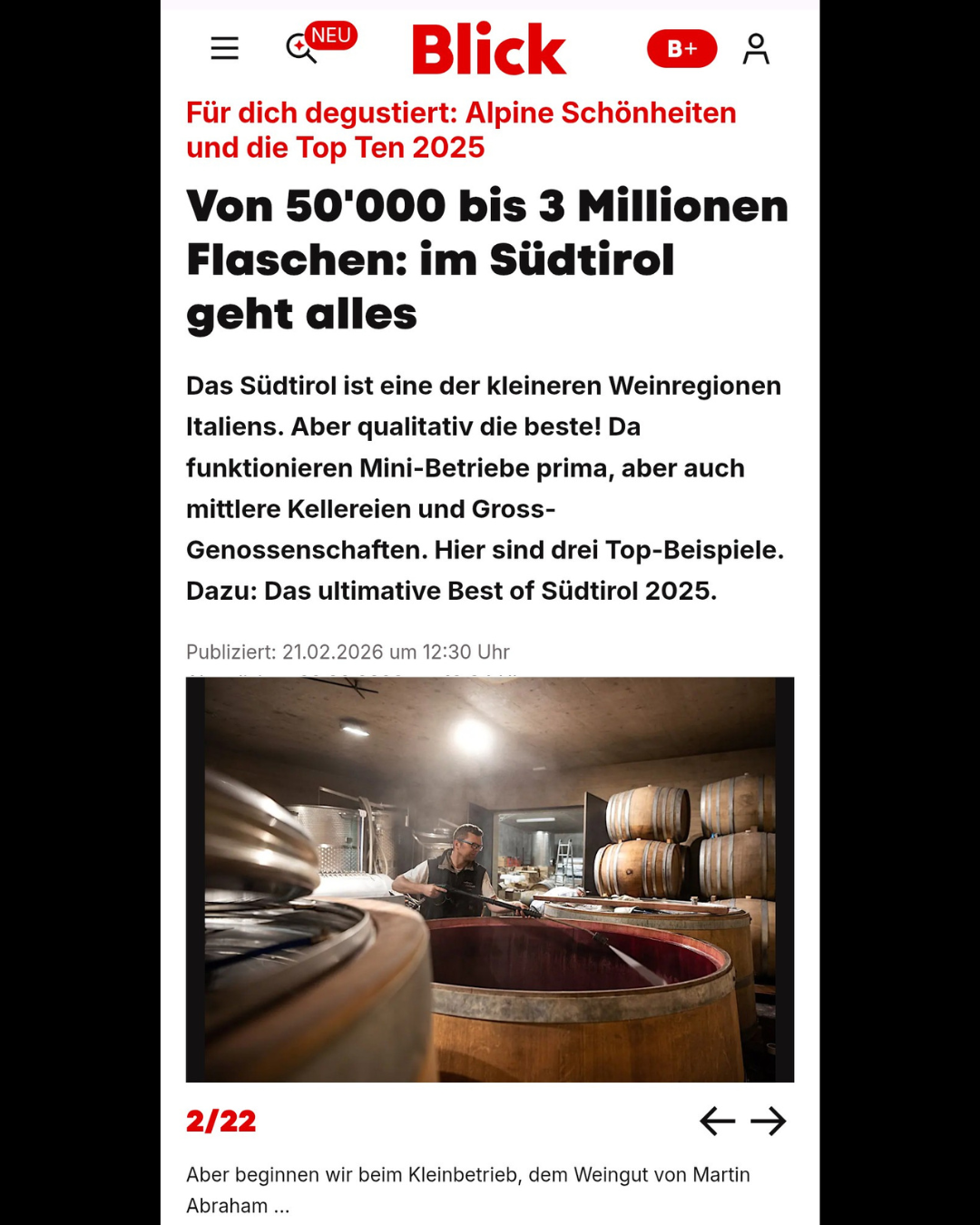The image size is (980, 1225).
Task: Go to the previous gallery image
Action: [x=717, y=1122]
